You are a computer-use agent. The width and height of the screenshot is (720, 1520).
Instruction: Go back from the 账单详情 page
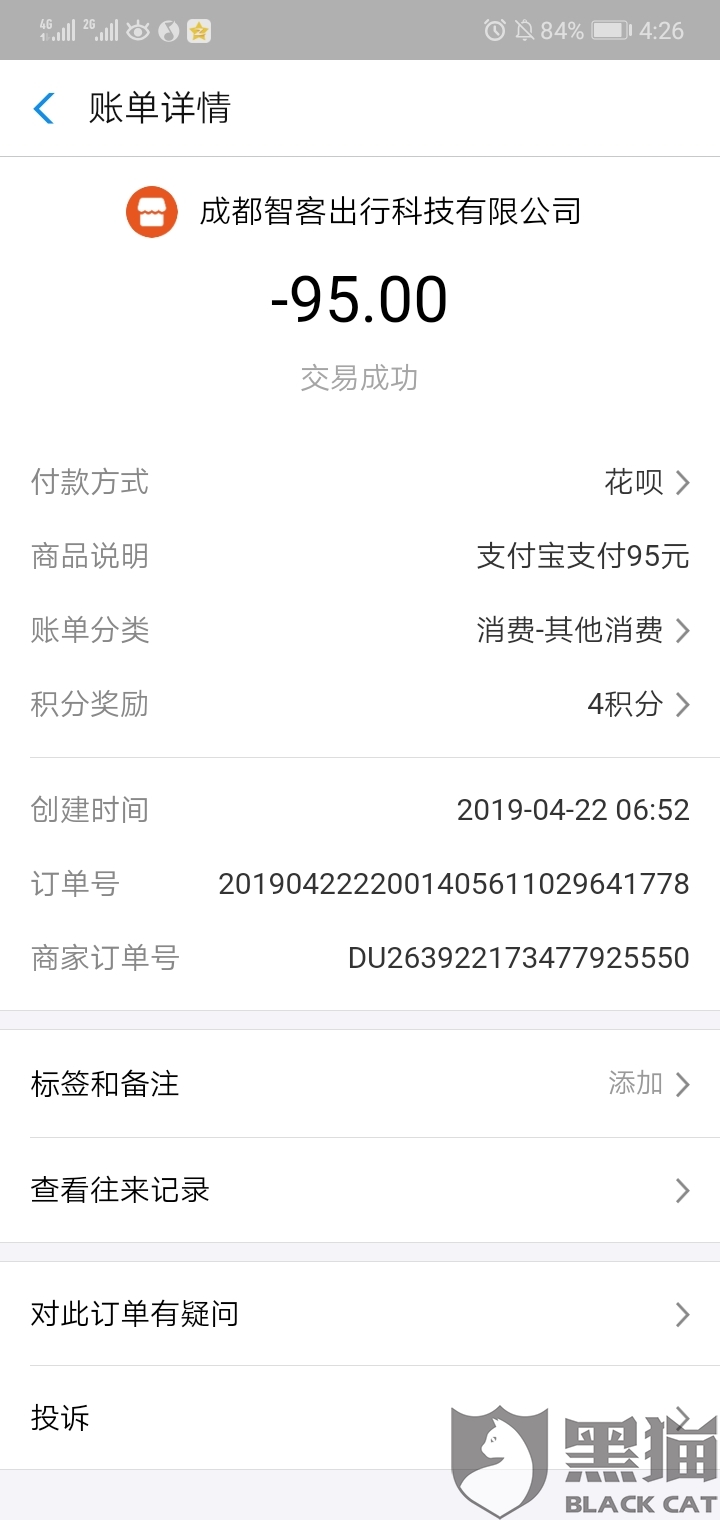click(x=44, y=108)
